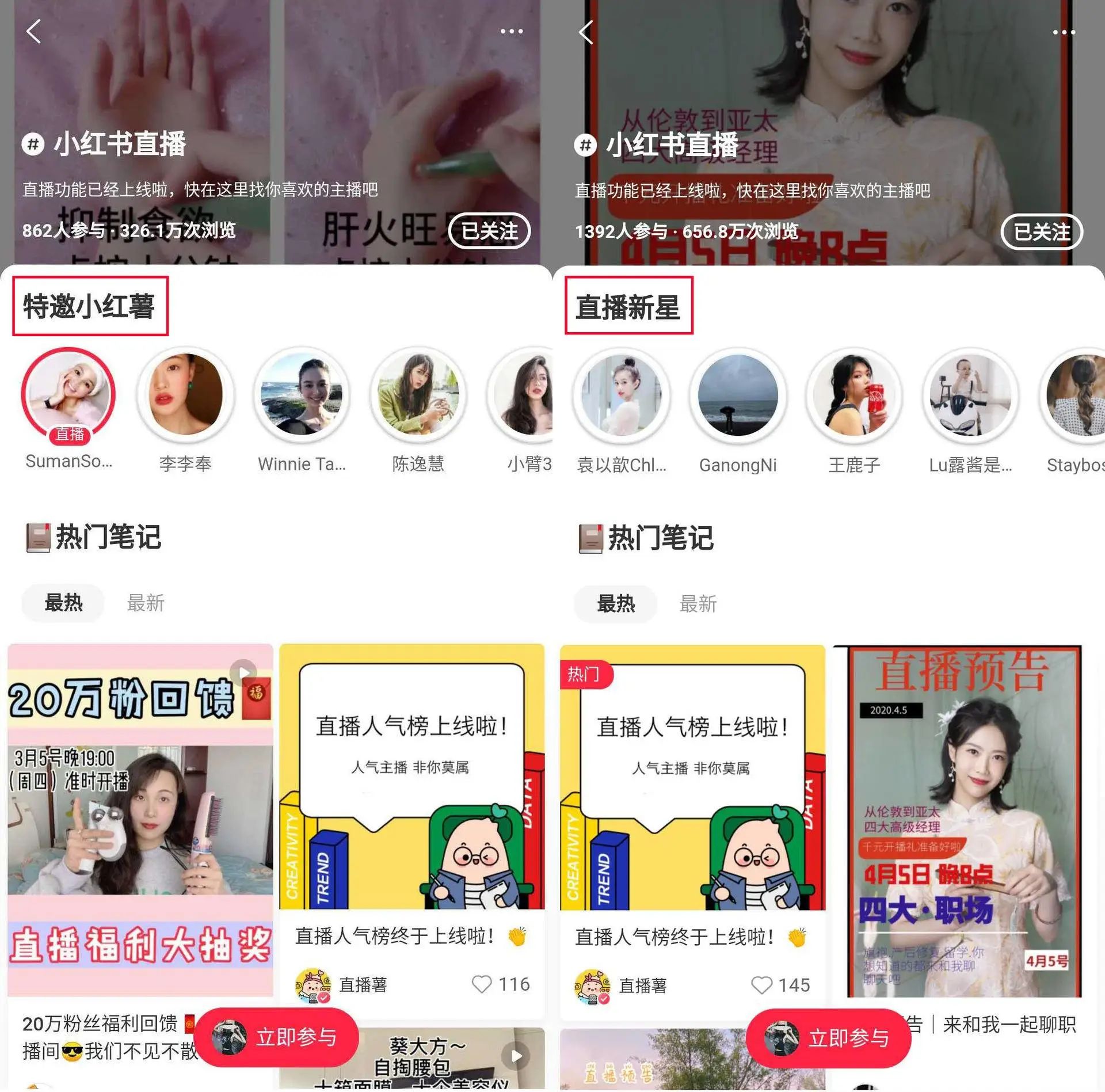Tap 已关注 on the 1392人参与 topic
Image resolution: width=1105 pixels, height=1092 pixels.
point(1042,233)
